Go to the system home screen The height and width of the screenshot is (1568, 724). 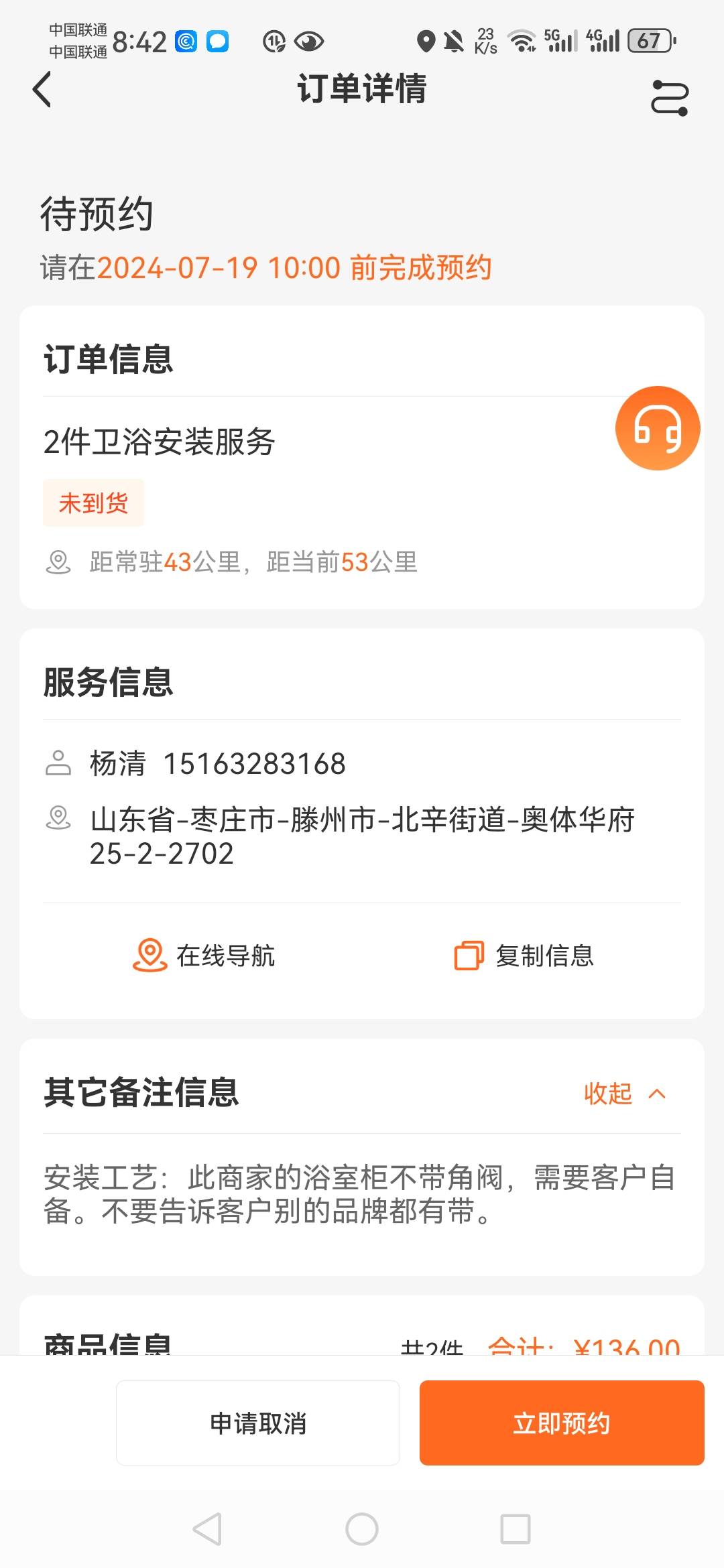pos(362,1529)
